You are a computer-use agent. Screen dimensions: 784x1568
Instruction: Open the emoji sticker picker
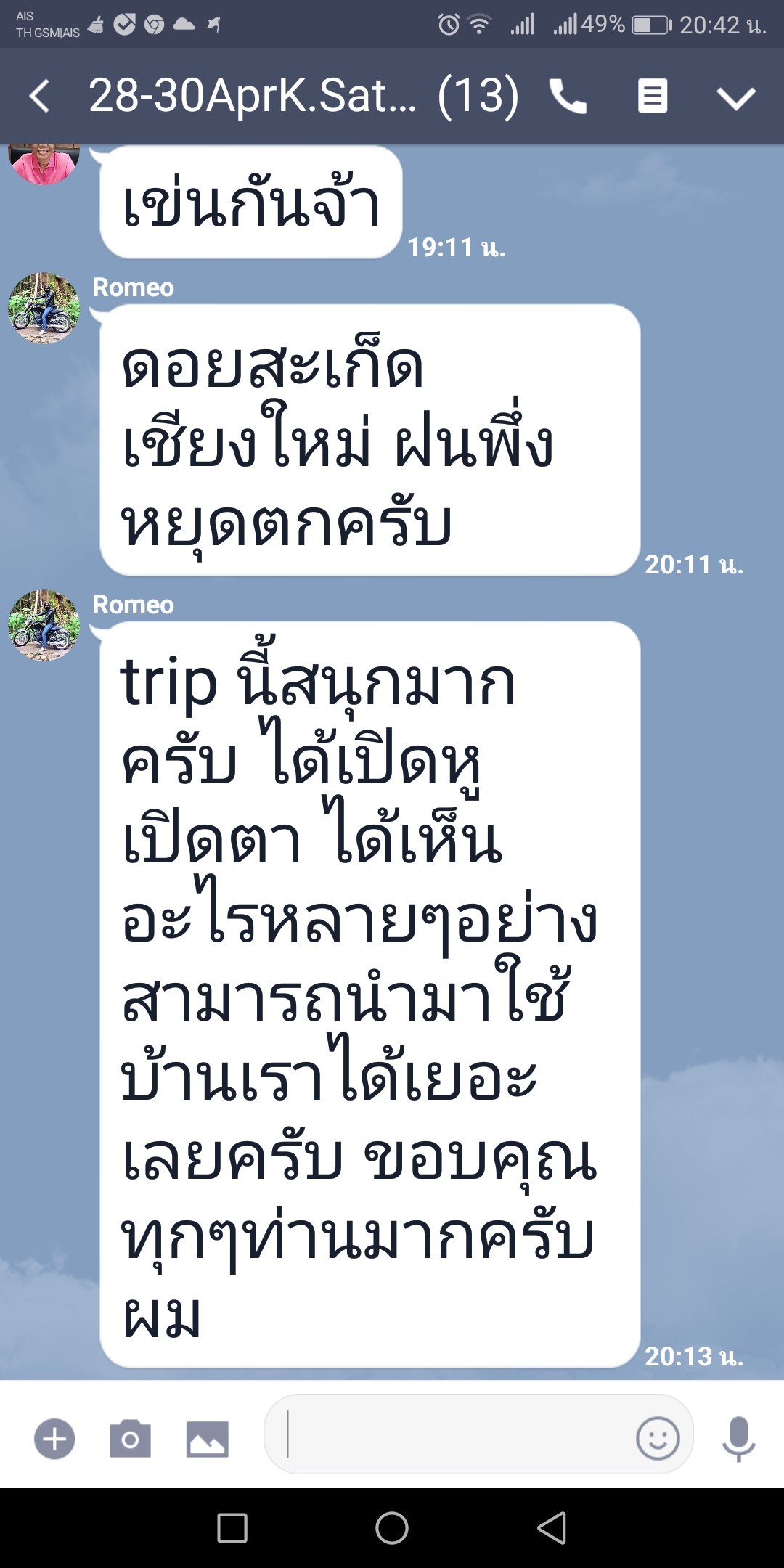click(x=658, y=1438)
